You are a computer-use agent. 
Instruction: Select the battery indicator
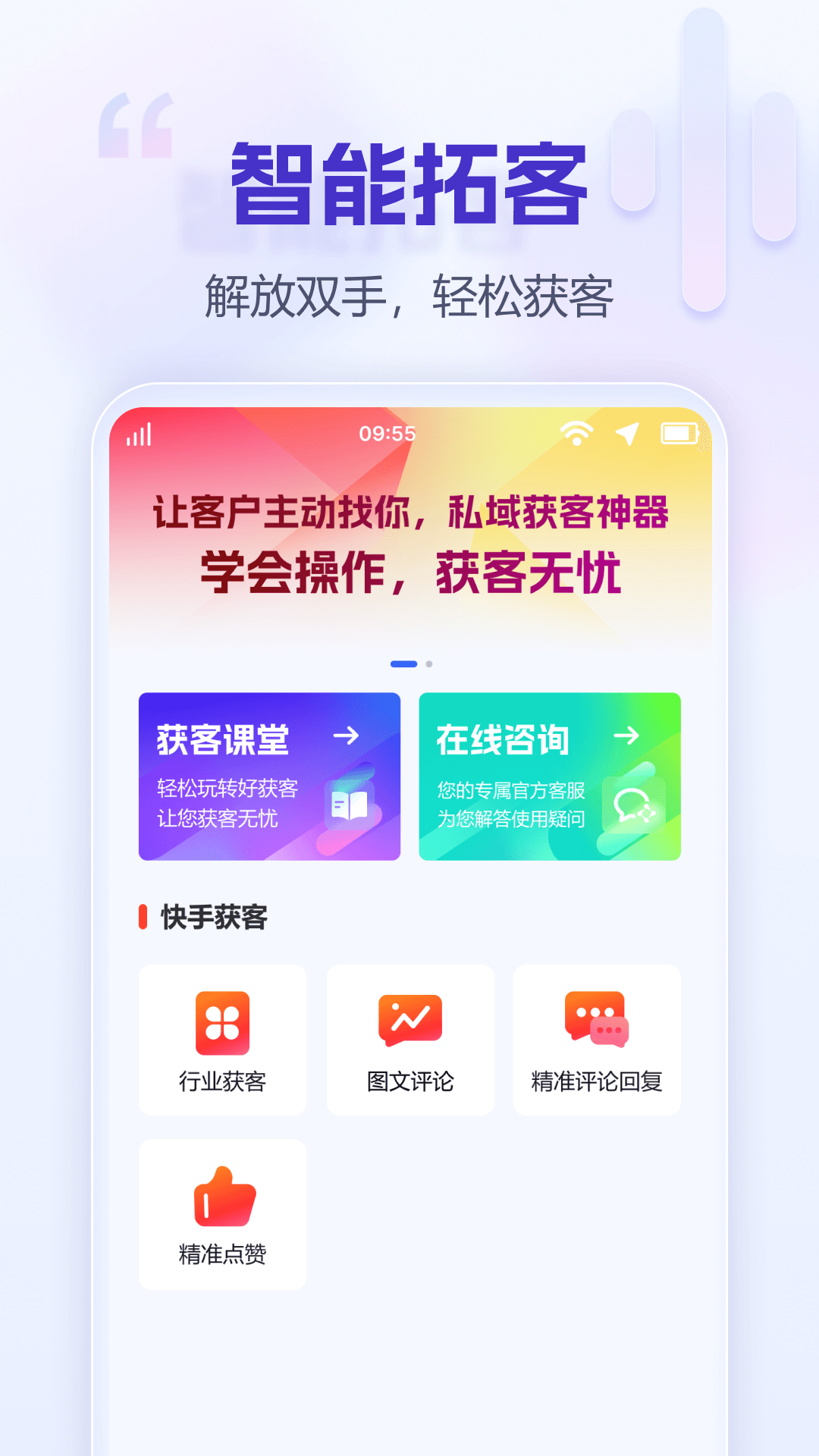click(x=677, y=433)
